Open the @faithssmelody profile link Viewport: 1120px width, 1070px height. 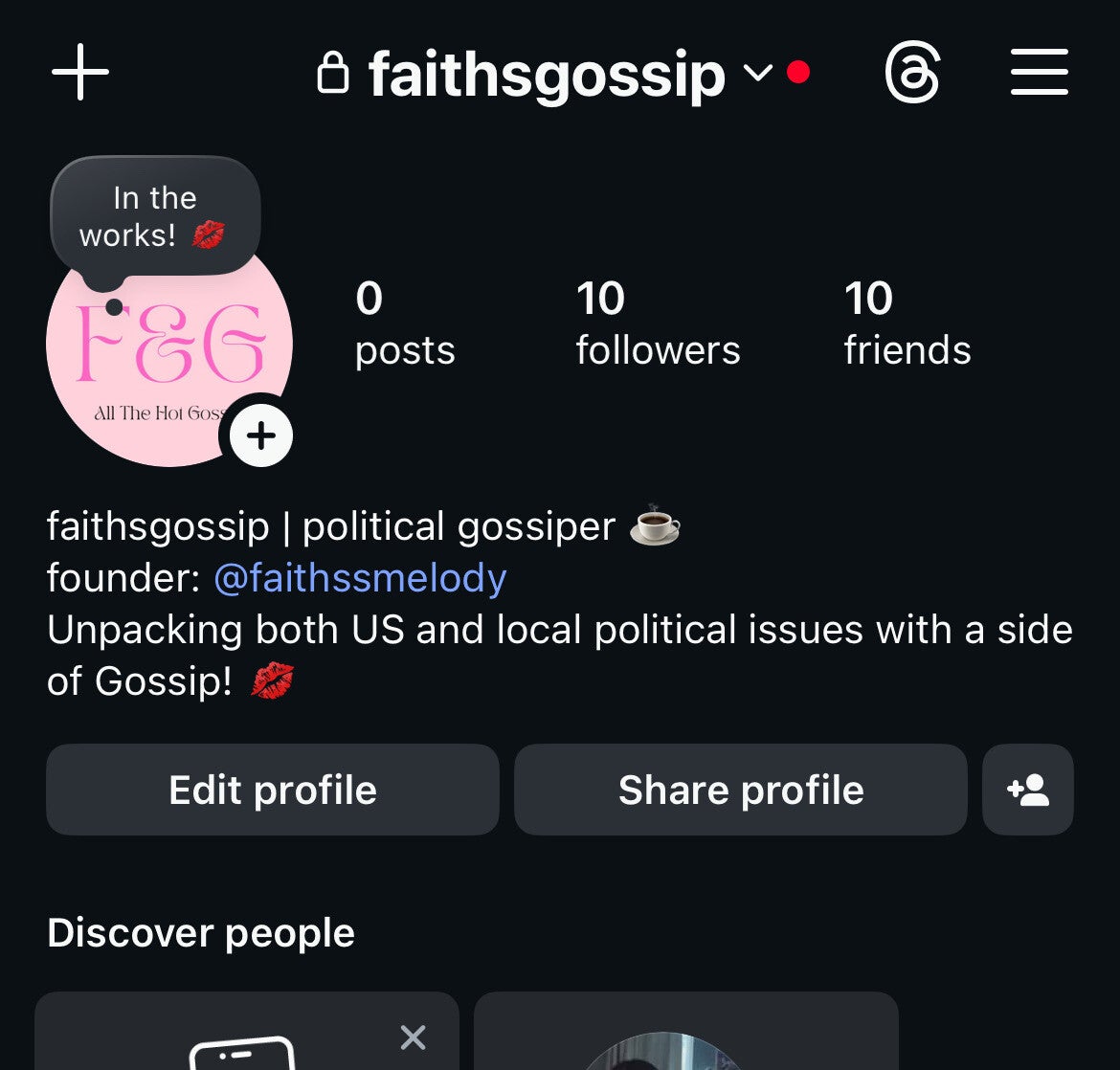[360, 578]
